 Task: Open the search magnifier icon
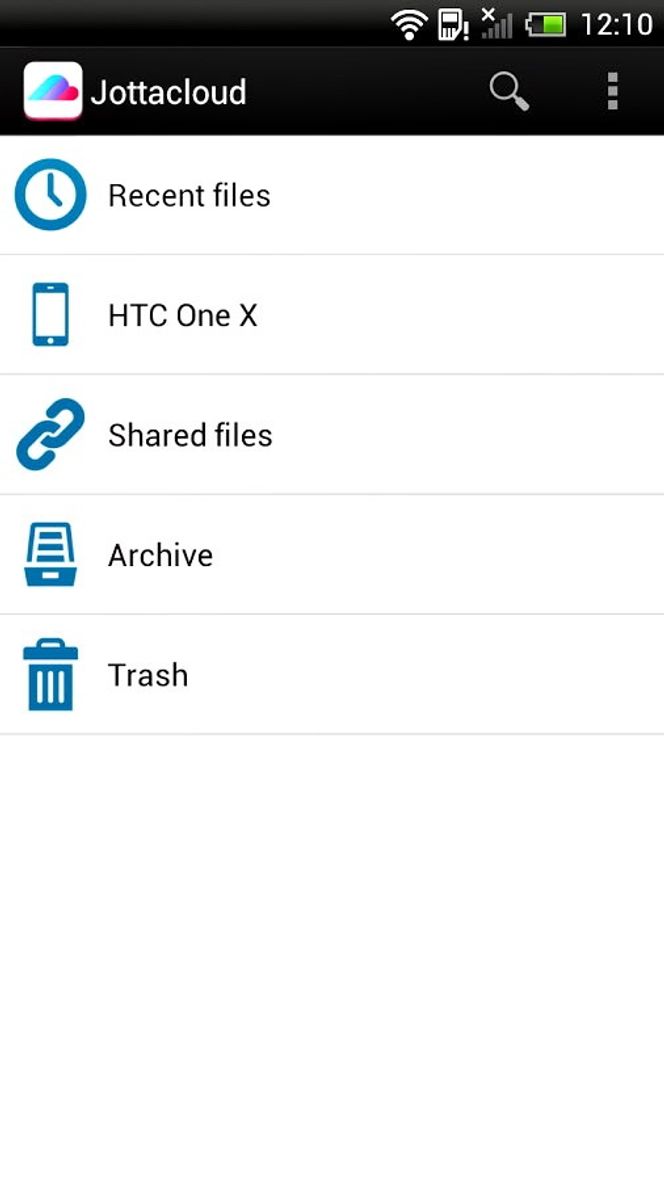click(509, 92)
